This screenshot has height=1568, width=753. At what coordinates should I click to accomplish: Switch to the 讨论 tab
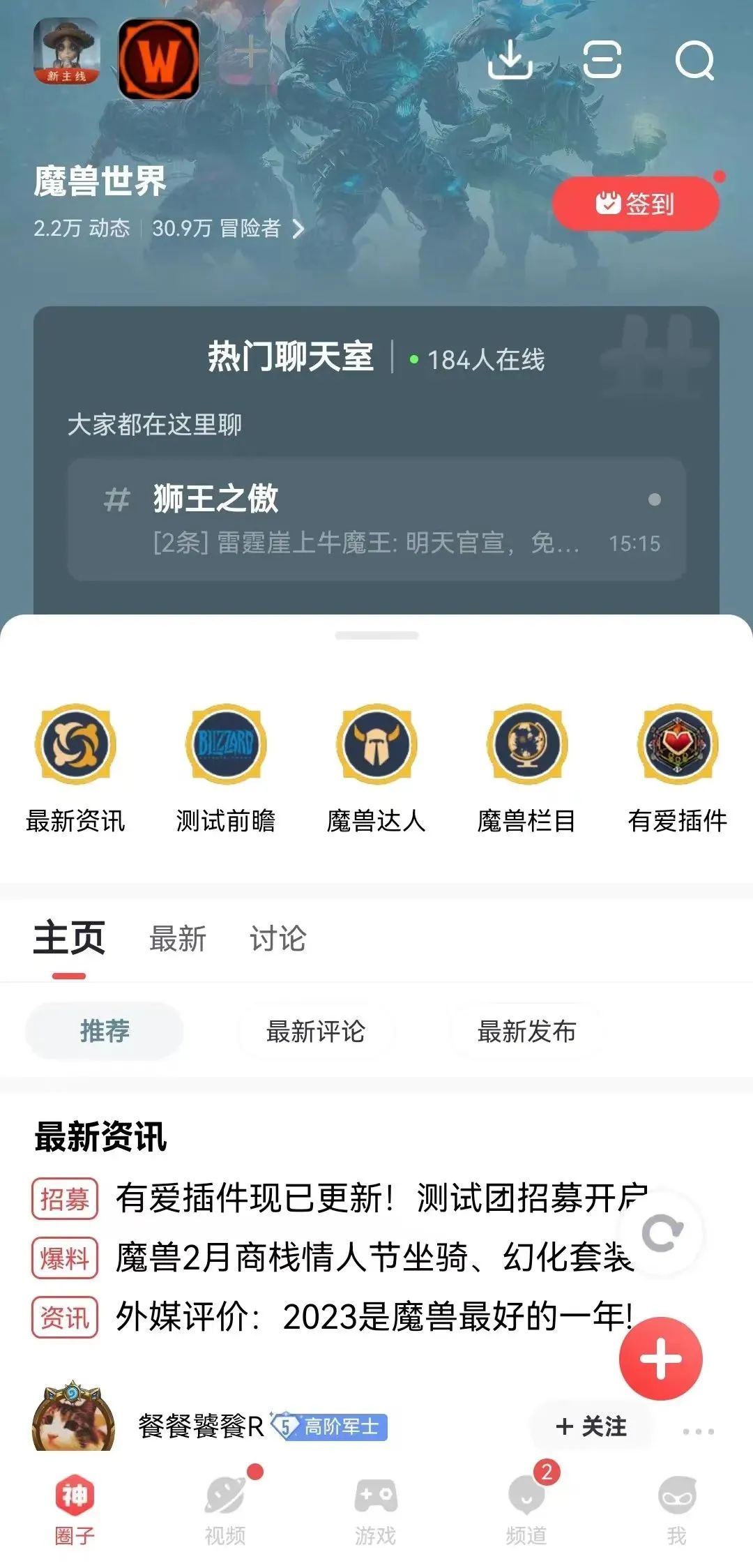click(x=276, y=939)
